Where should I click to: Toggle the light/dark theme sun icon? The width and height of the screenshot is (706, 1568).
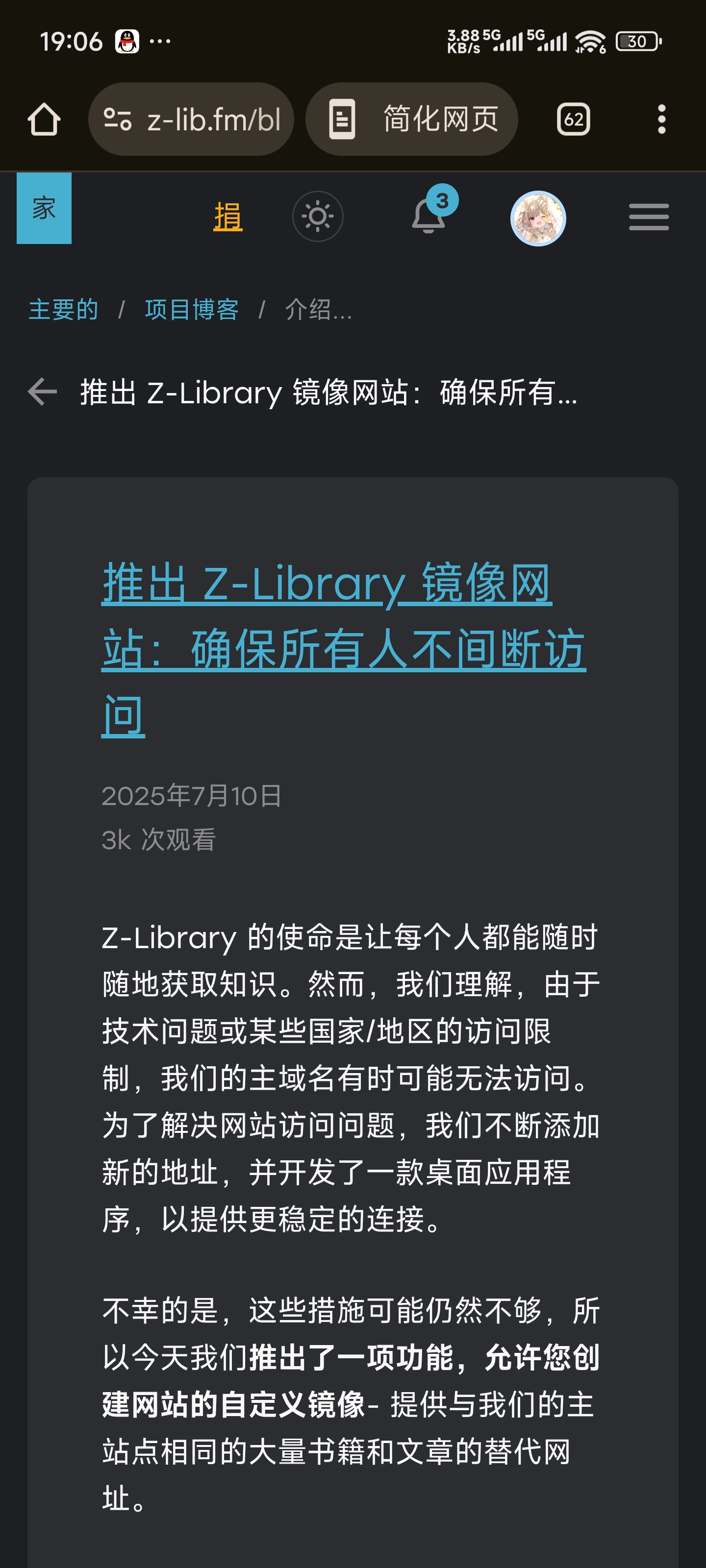[x=317, y=216]
